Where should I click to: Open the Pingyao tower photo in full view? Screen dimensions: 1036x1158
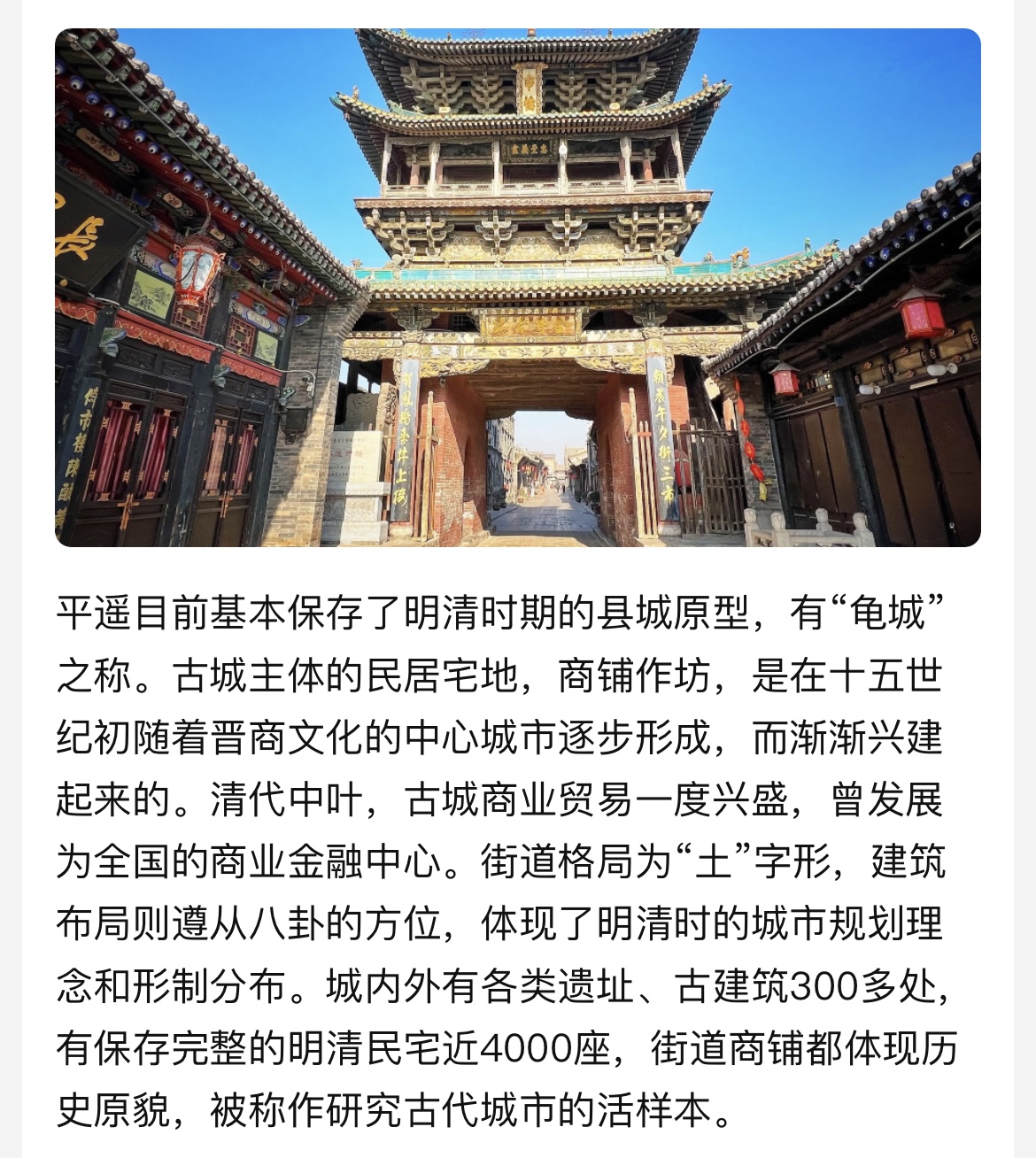click(518, 288)
